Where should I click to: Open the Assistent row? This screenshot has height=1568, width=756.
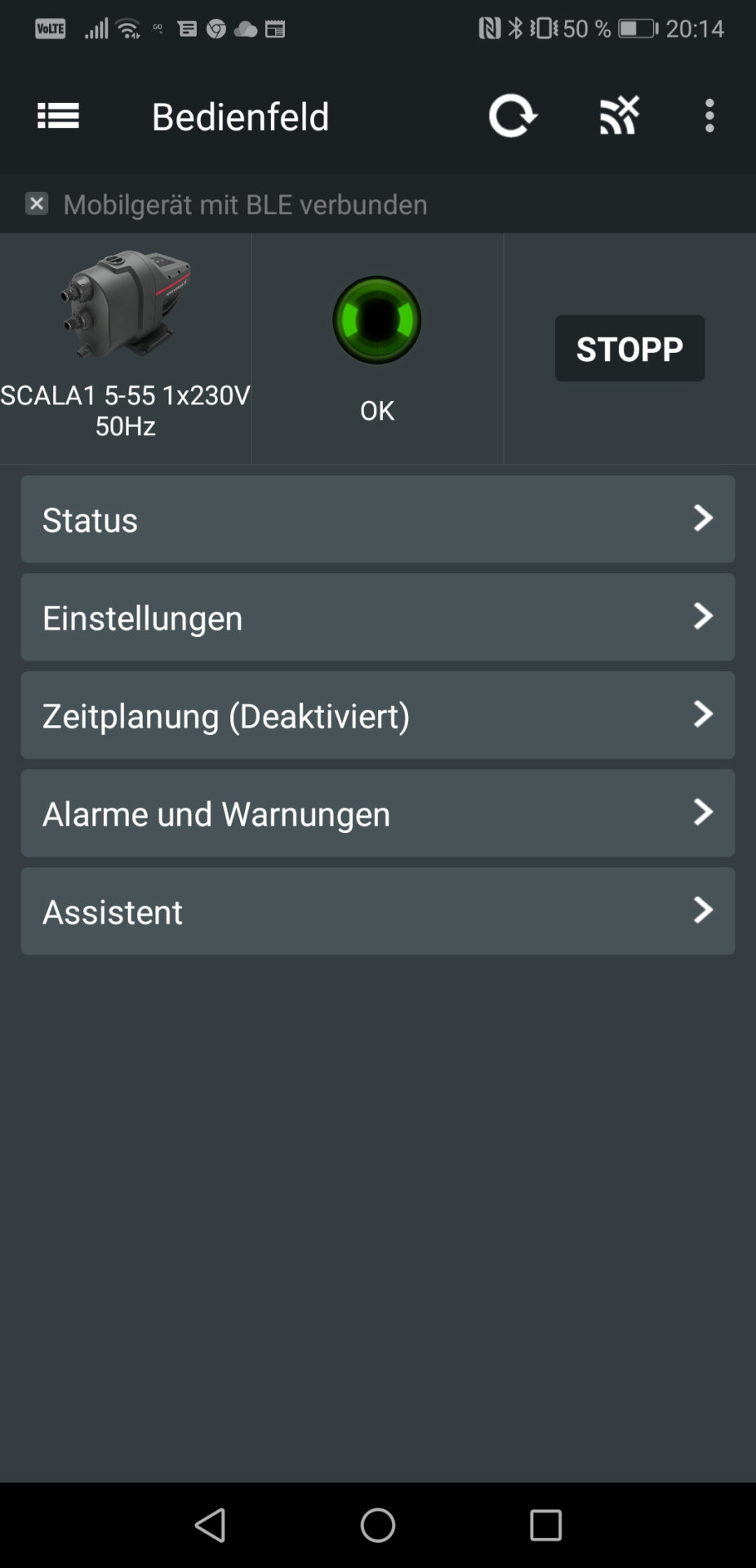click(377, 911)
